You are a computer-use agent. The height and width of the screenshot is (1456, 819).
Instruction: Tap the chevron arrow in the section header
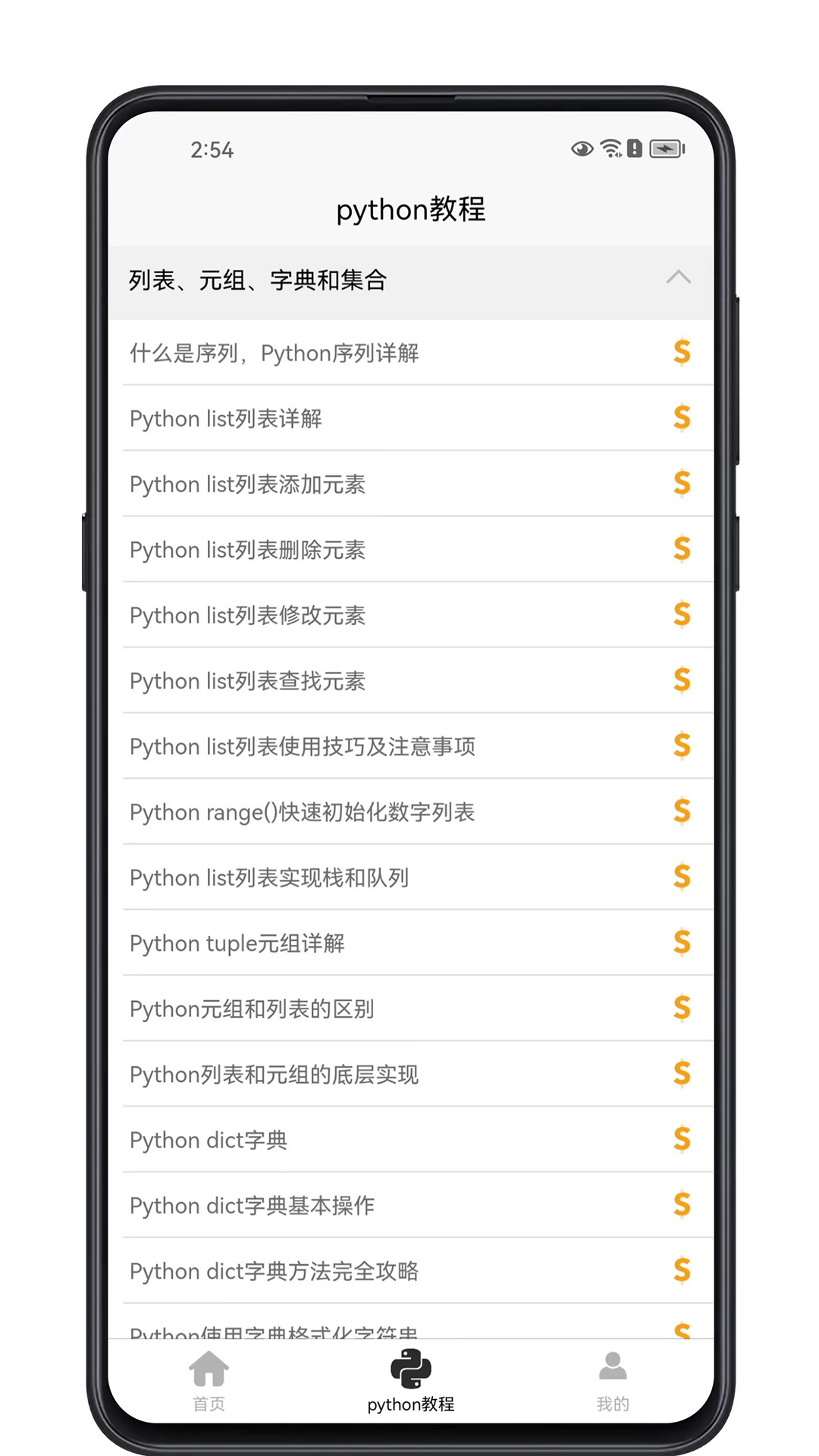coord(677,278)
